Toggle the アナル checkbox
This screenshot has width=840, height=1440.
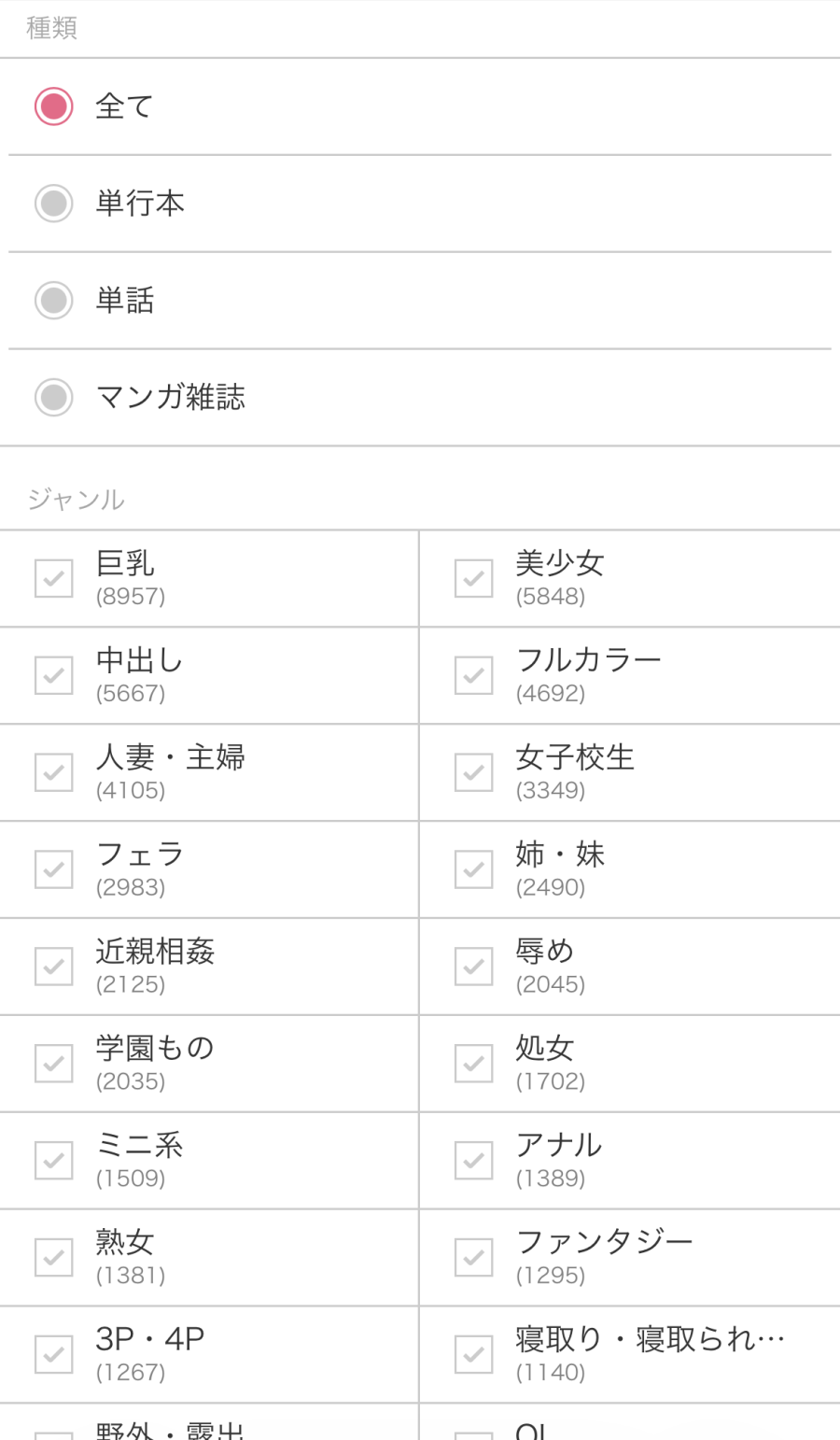pos(473,1159)
